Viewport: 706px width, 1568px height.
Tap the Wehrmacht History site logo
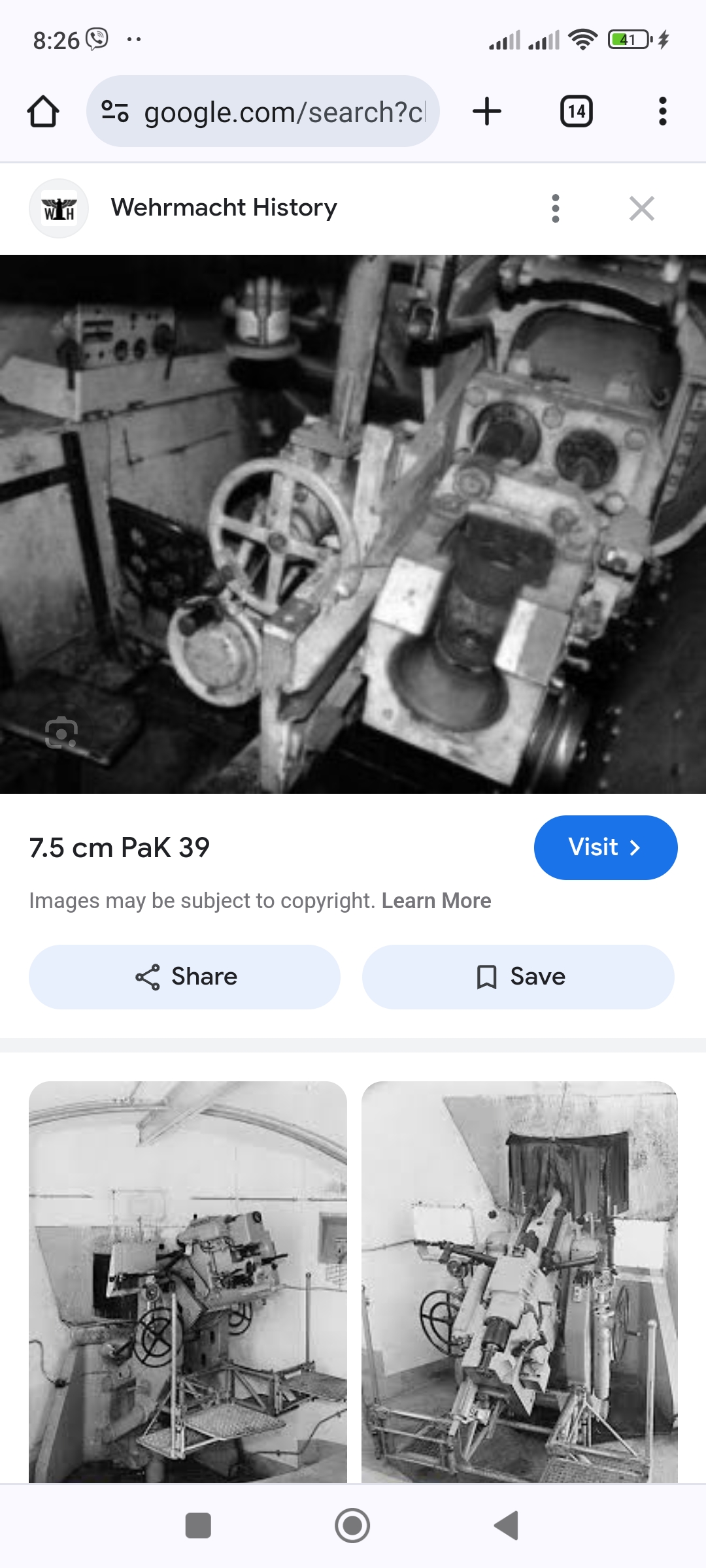click(x=59, y=208)
